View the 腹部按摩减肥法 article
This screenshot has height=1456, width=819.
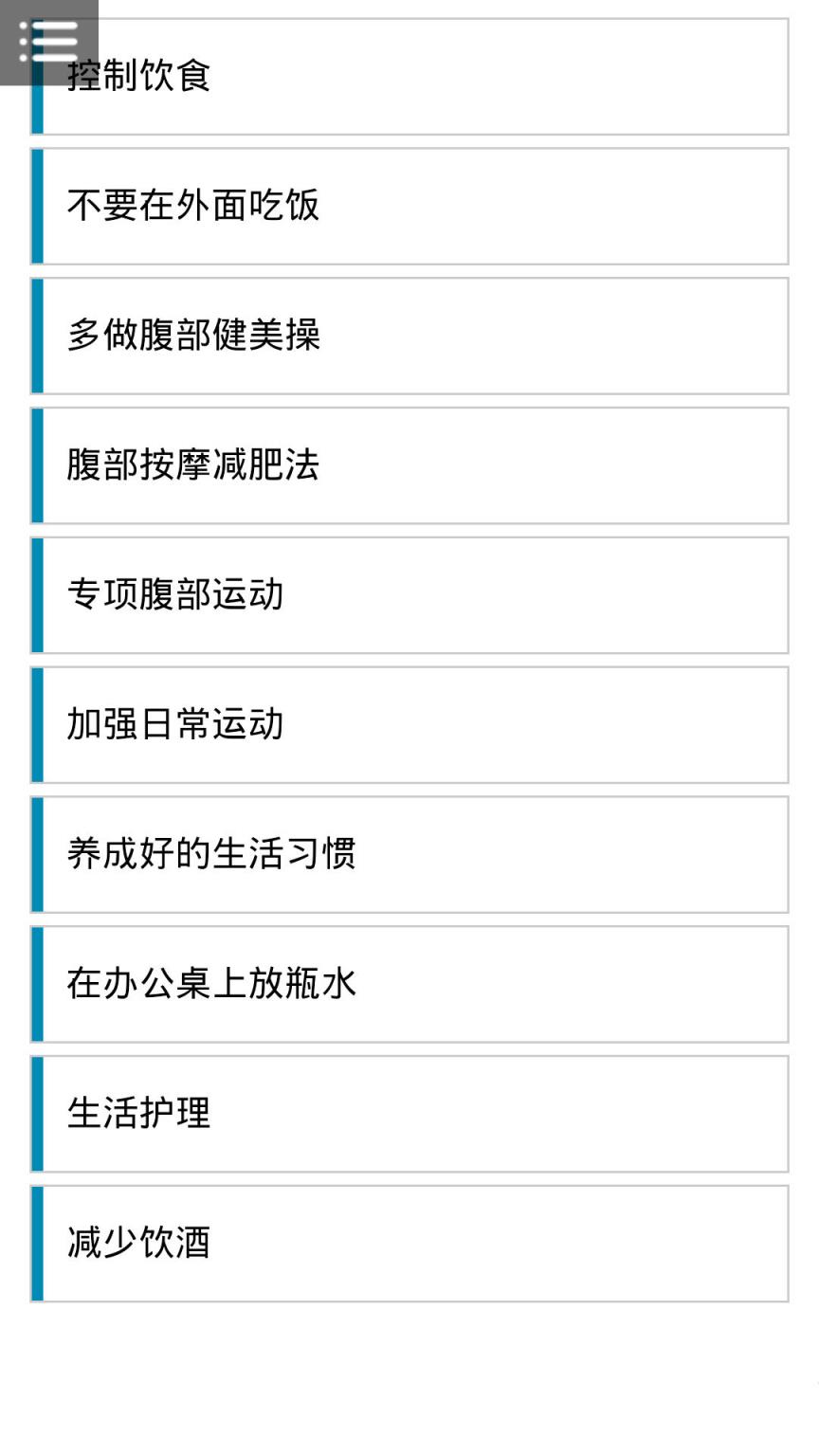pyautogui.click(x=409, y=465)
